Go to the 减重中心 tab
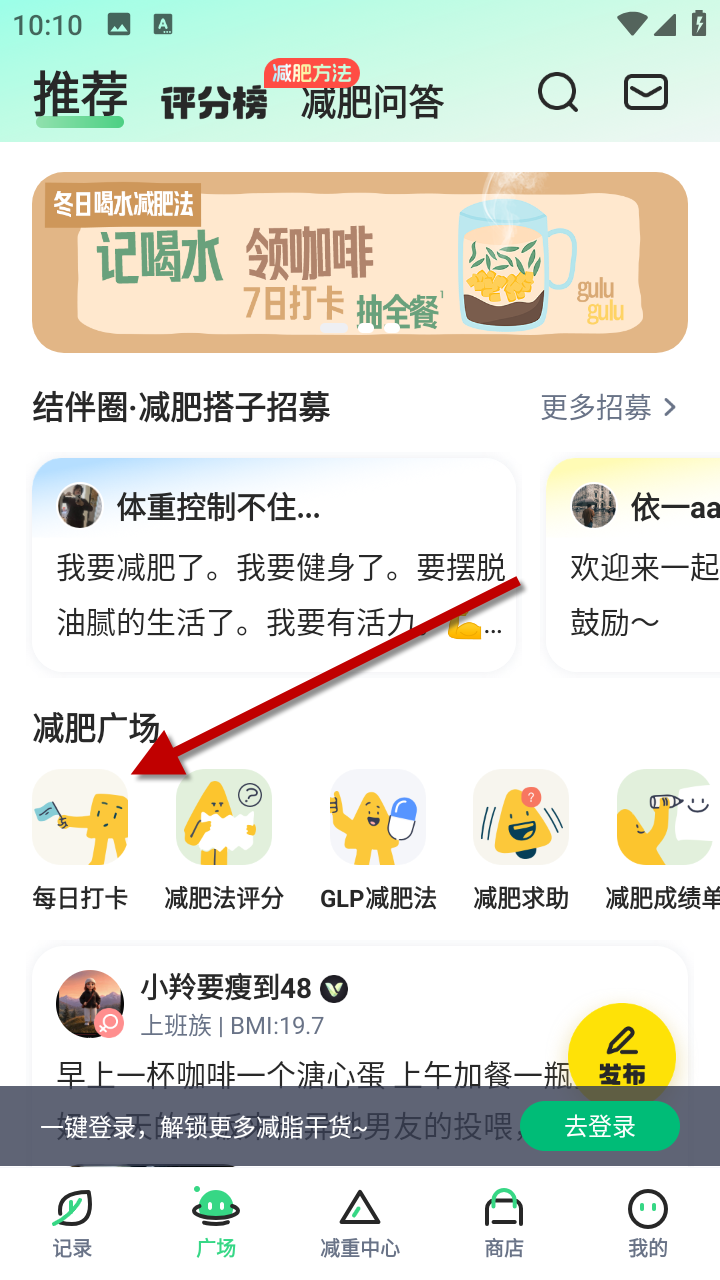 [x=360, y=1224]
